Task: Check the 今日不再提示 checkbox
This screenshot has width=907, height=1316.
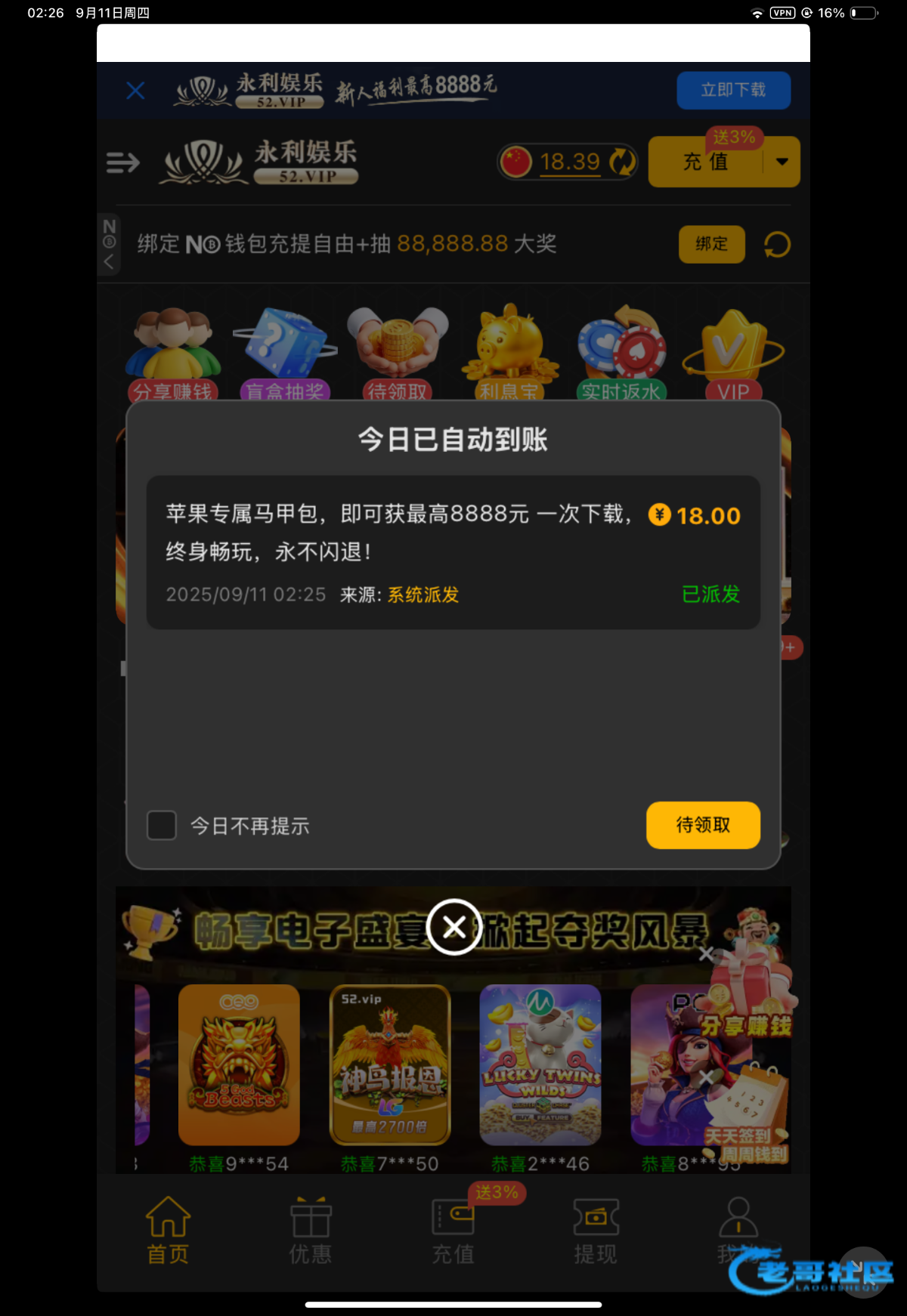Action: pos(162,826)
